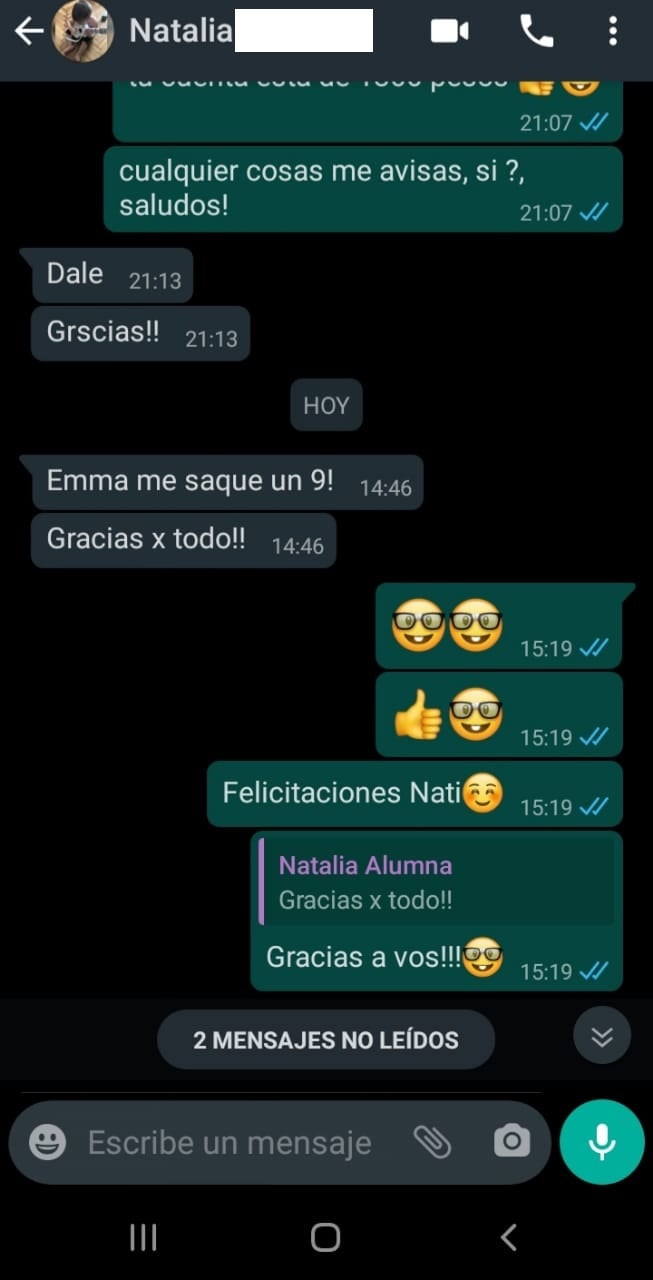653x1280 pixels.
Task: Place a voice call to Natalia
Action: point(536,31)
